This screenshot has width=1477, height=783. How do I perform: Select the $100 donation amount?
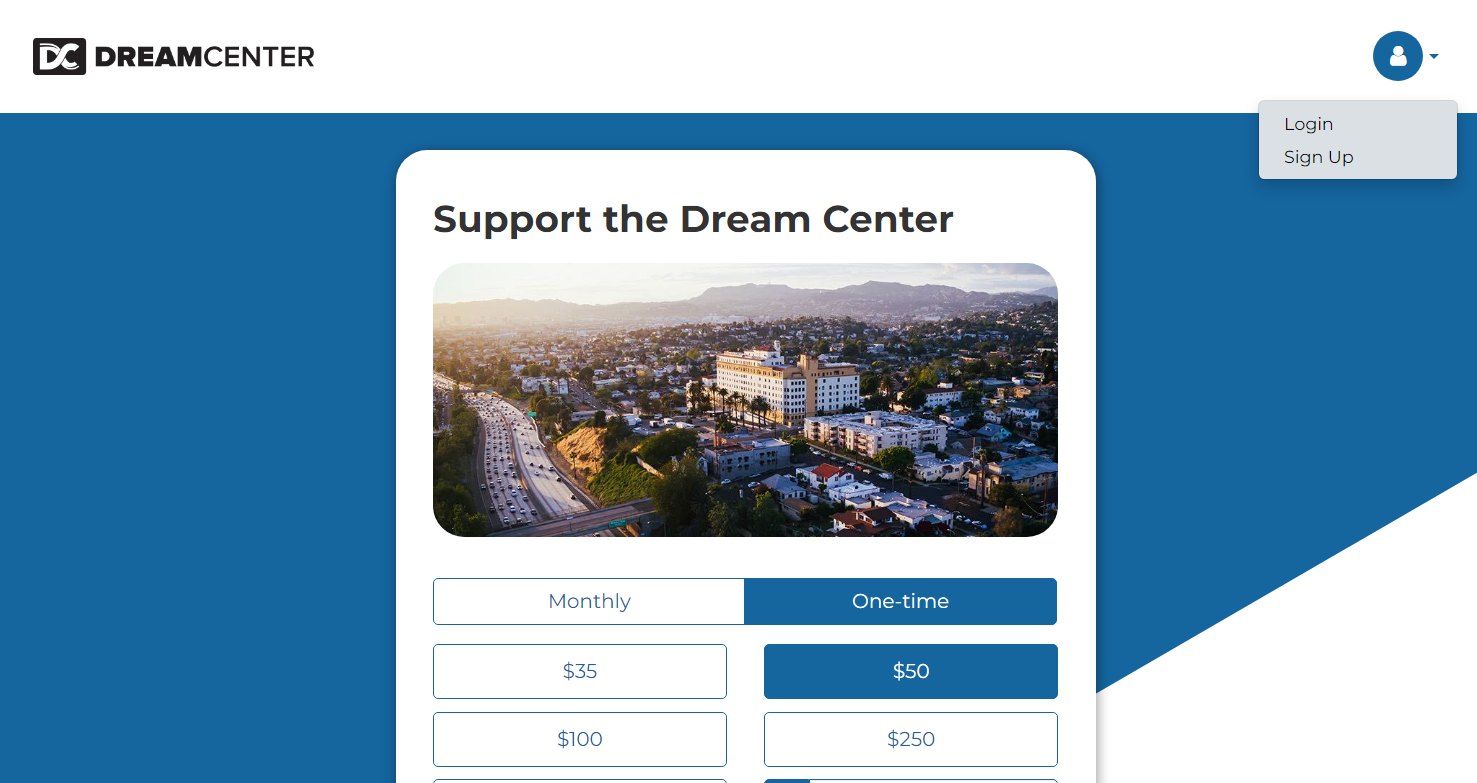[580, 739]
